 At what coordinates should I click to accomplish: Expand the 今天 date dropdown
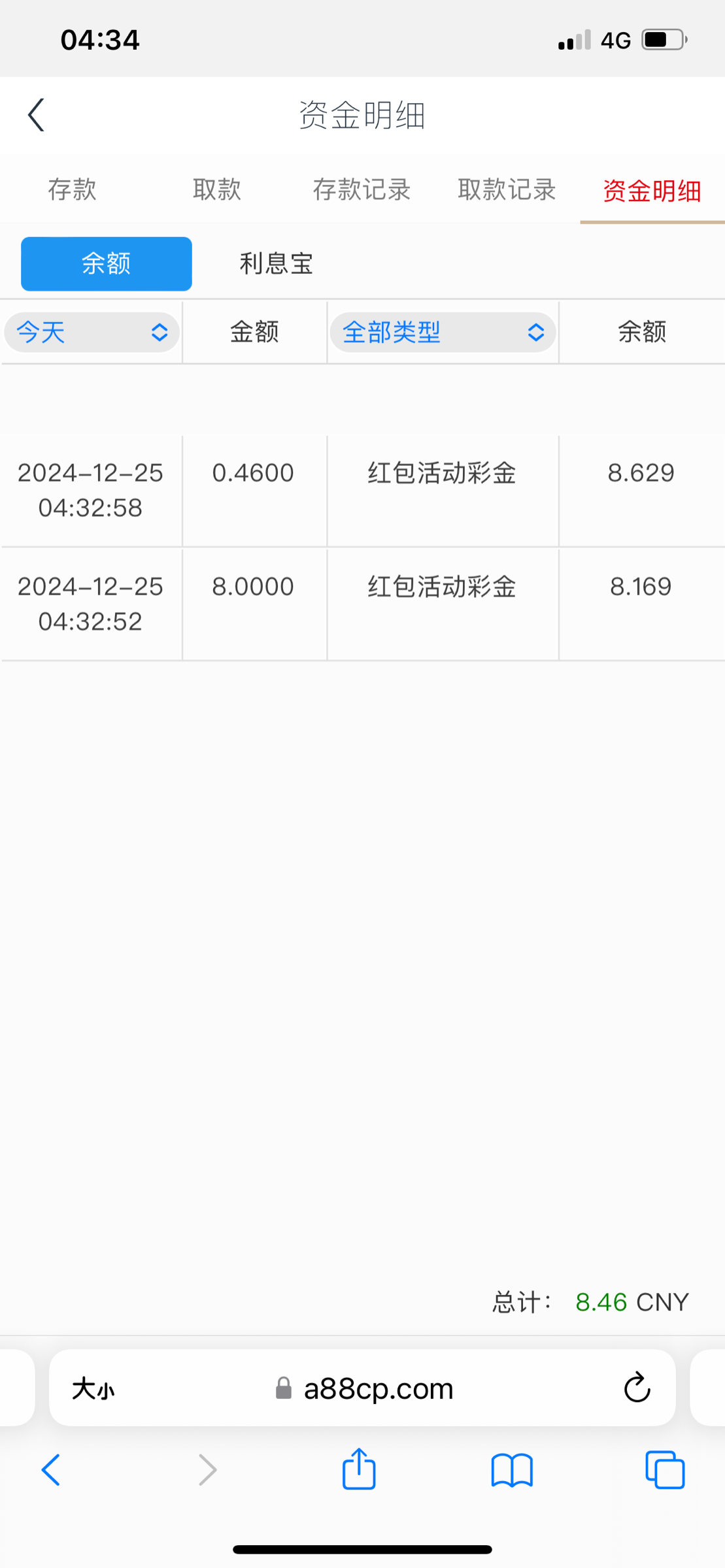click(x=92, y=332)
